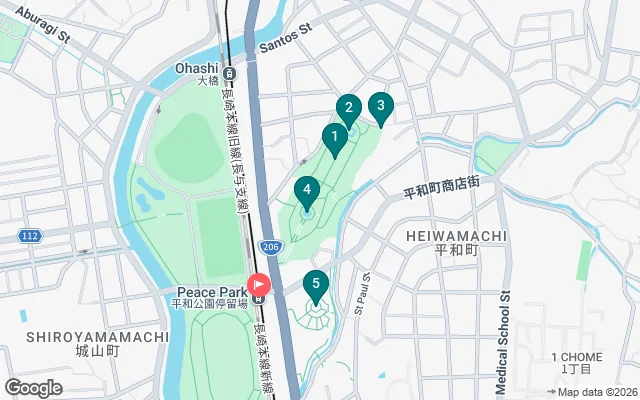
Task: View details of marker number 5
Action: [x=316, y=285]
